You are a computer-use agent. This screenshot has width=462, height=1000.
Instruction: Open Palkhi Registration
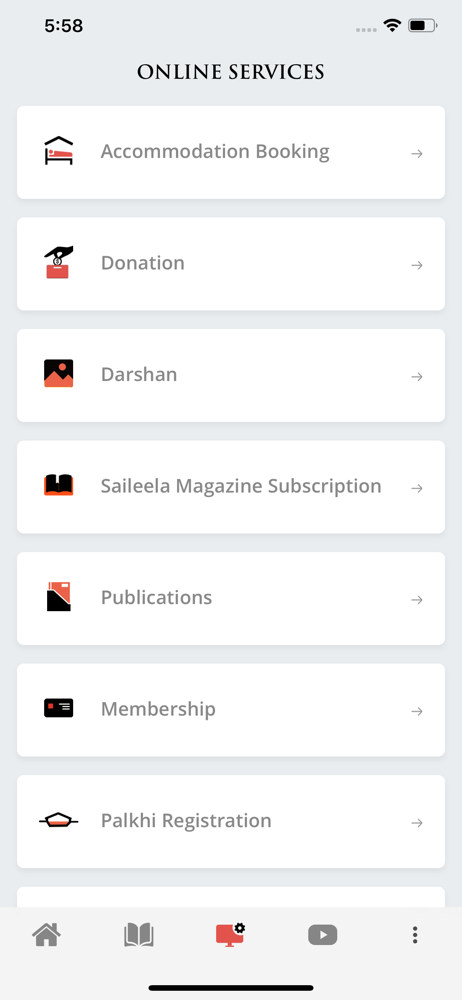(230, 822)
